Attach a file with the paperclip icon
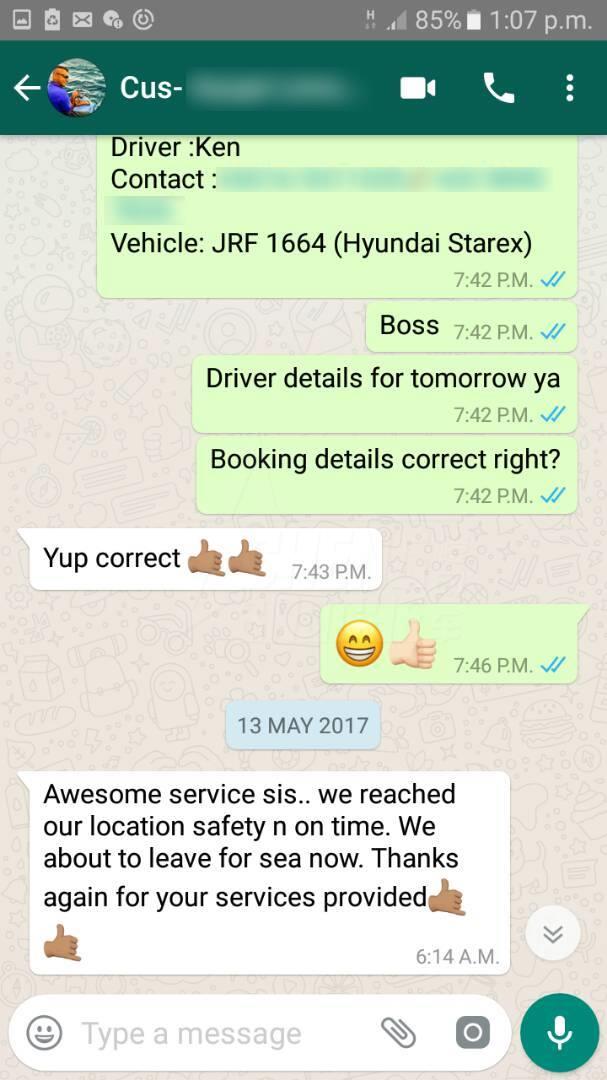 [x=398, y=1032]
